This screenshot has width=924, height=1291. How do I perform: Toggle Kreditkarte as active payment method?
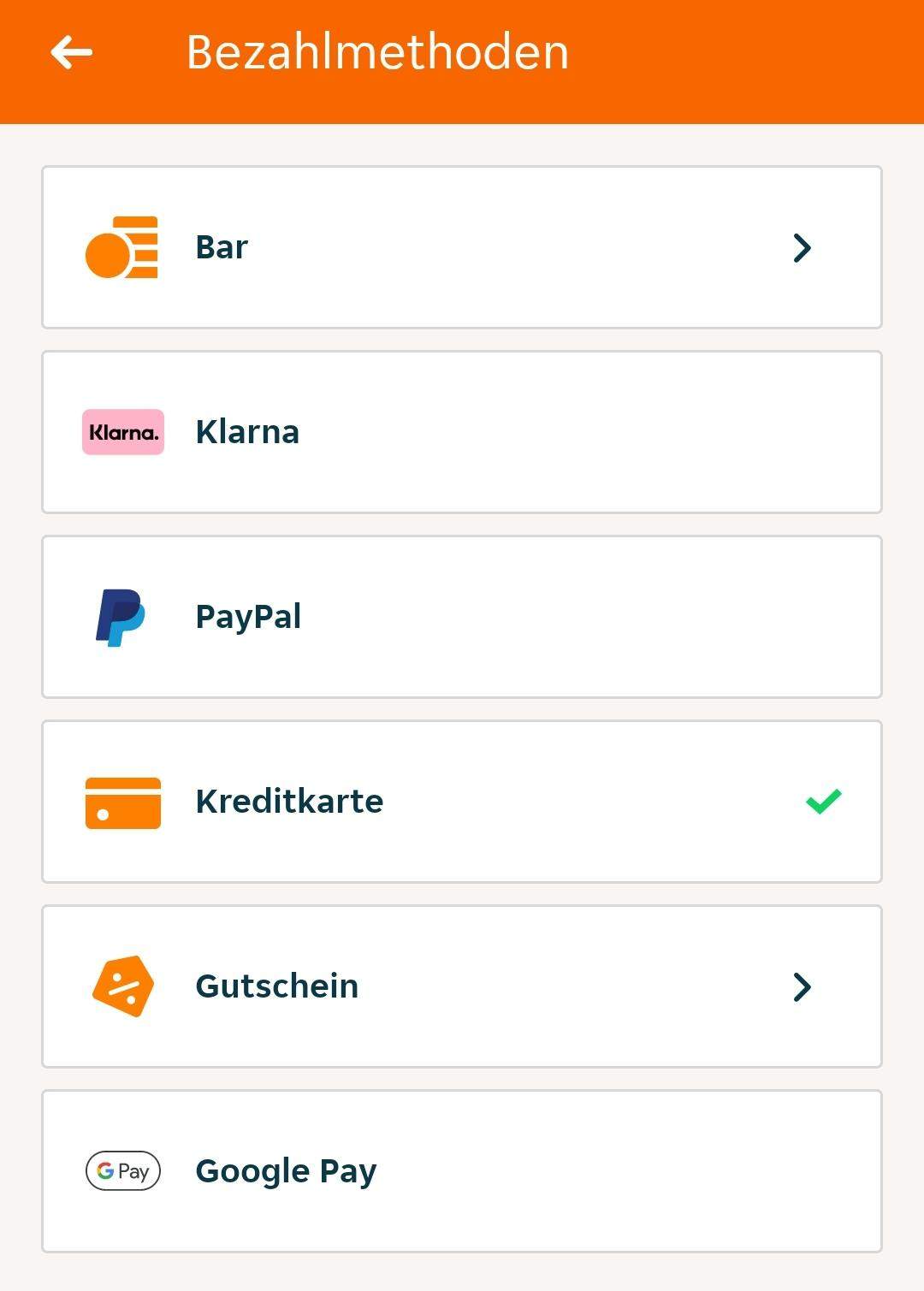pyautogui.click(x=462, y=802)
